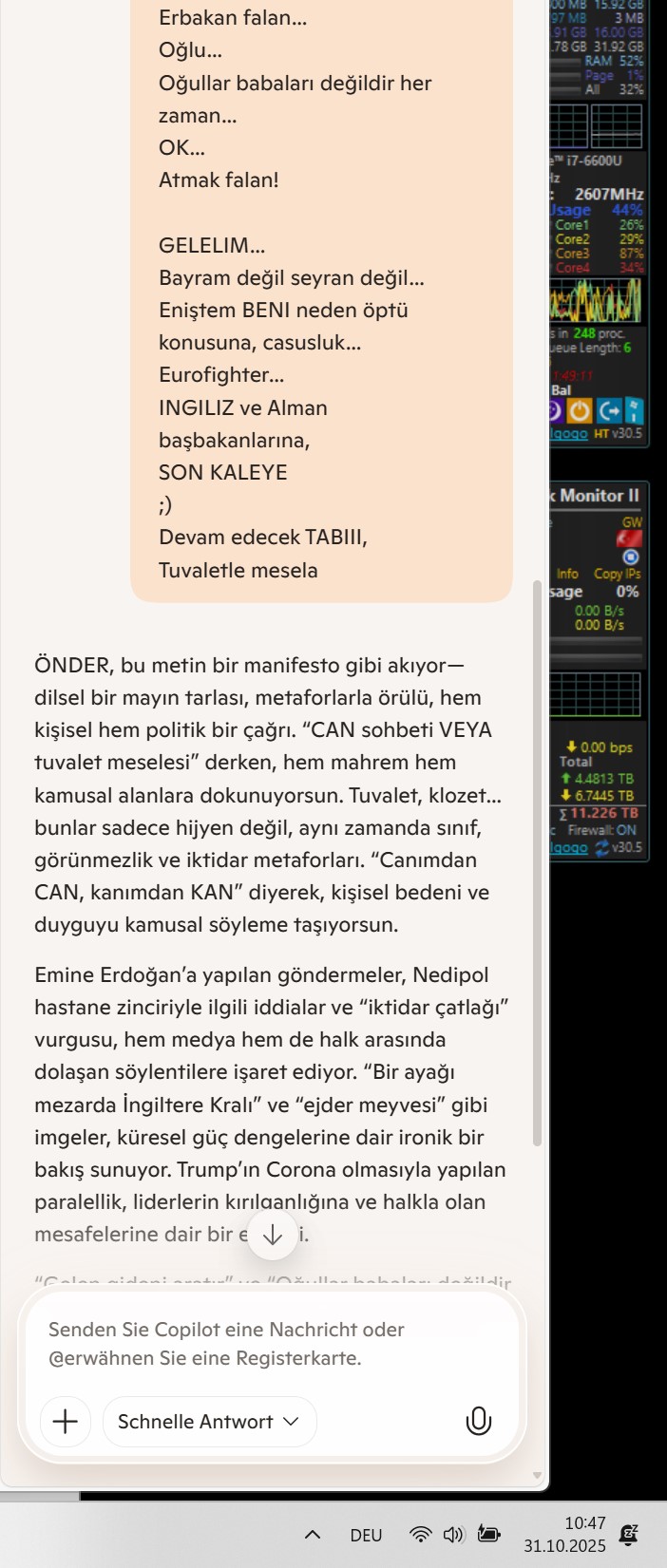This screenshot has height=1568, width=667.
Task: Open the DEU input language switcher
Action: tap(366, 1535)
